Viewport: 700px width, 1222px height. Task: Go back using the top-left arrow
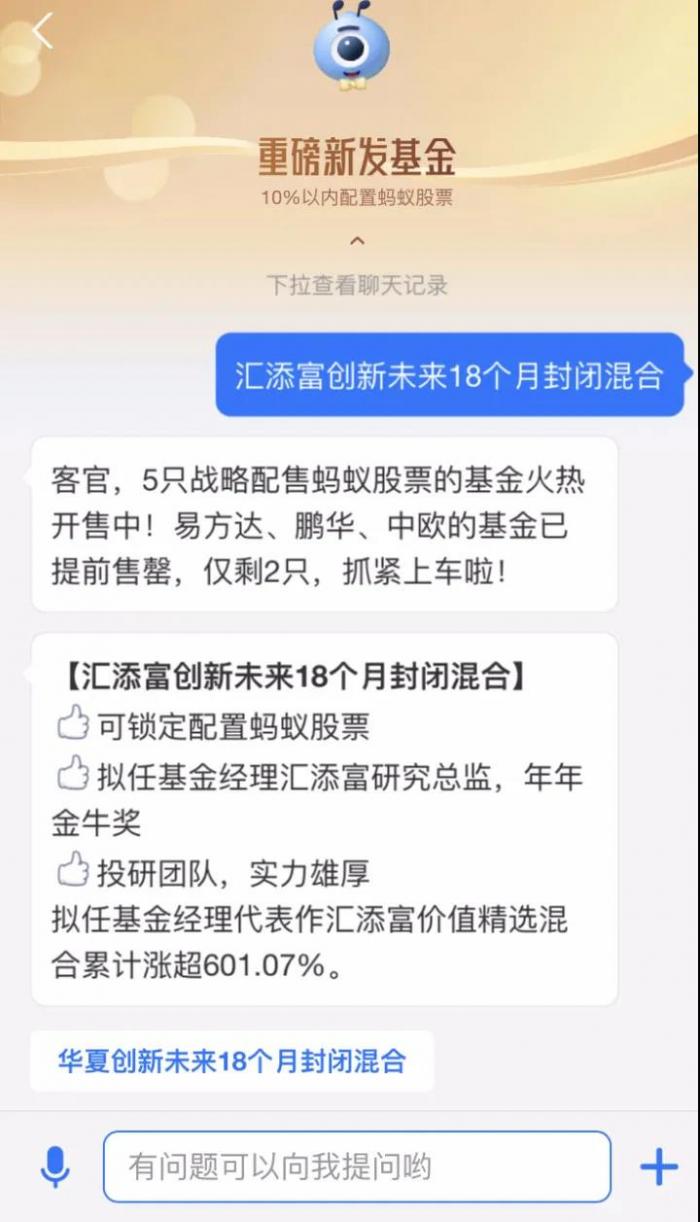[x=42, y=32]
